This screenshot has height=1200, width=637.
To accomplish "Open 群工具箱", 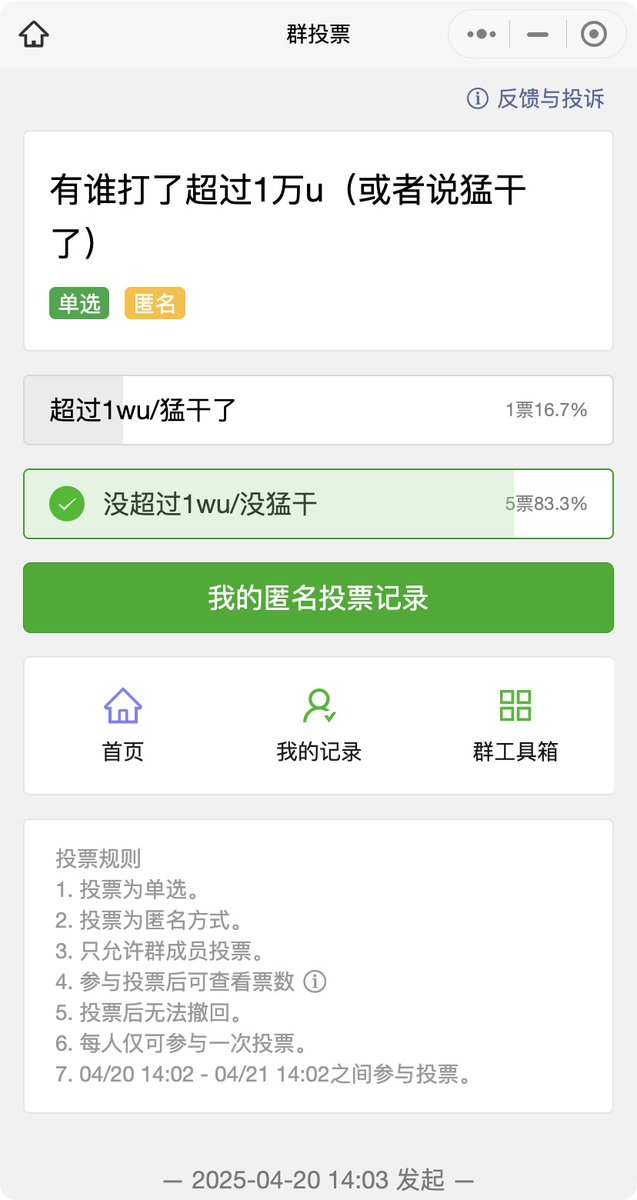I will click(x=515, y=725).
